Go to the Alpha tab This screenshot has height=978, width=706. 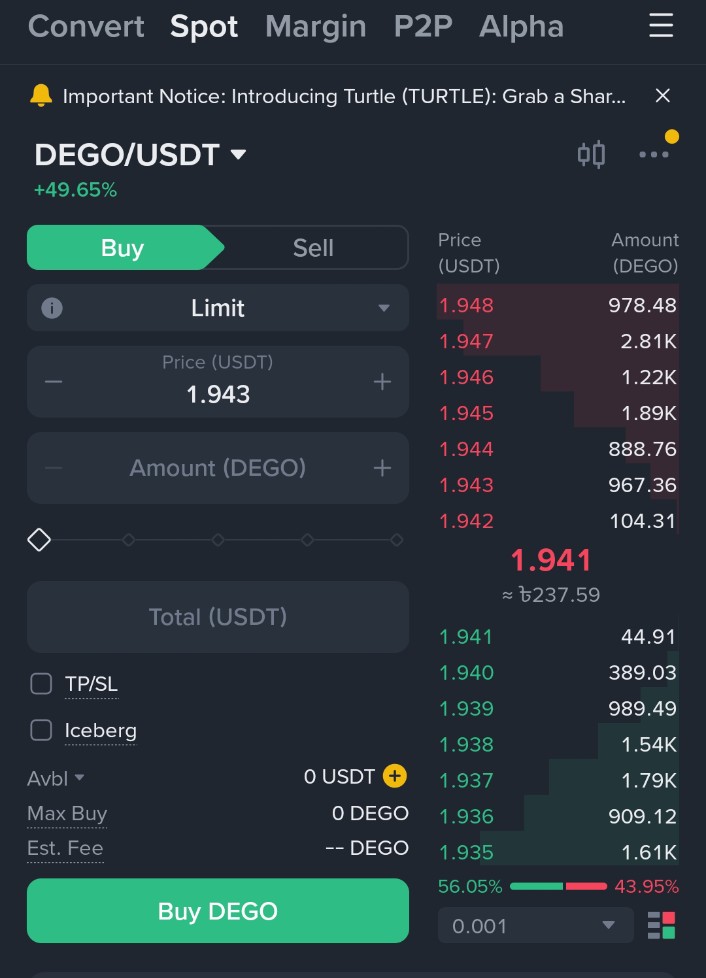click(521, 26)
